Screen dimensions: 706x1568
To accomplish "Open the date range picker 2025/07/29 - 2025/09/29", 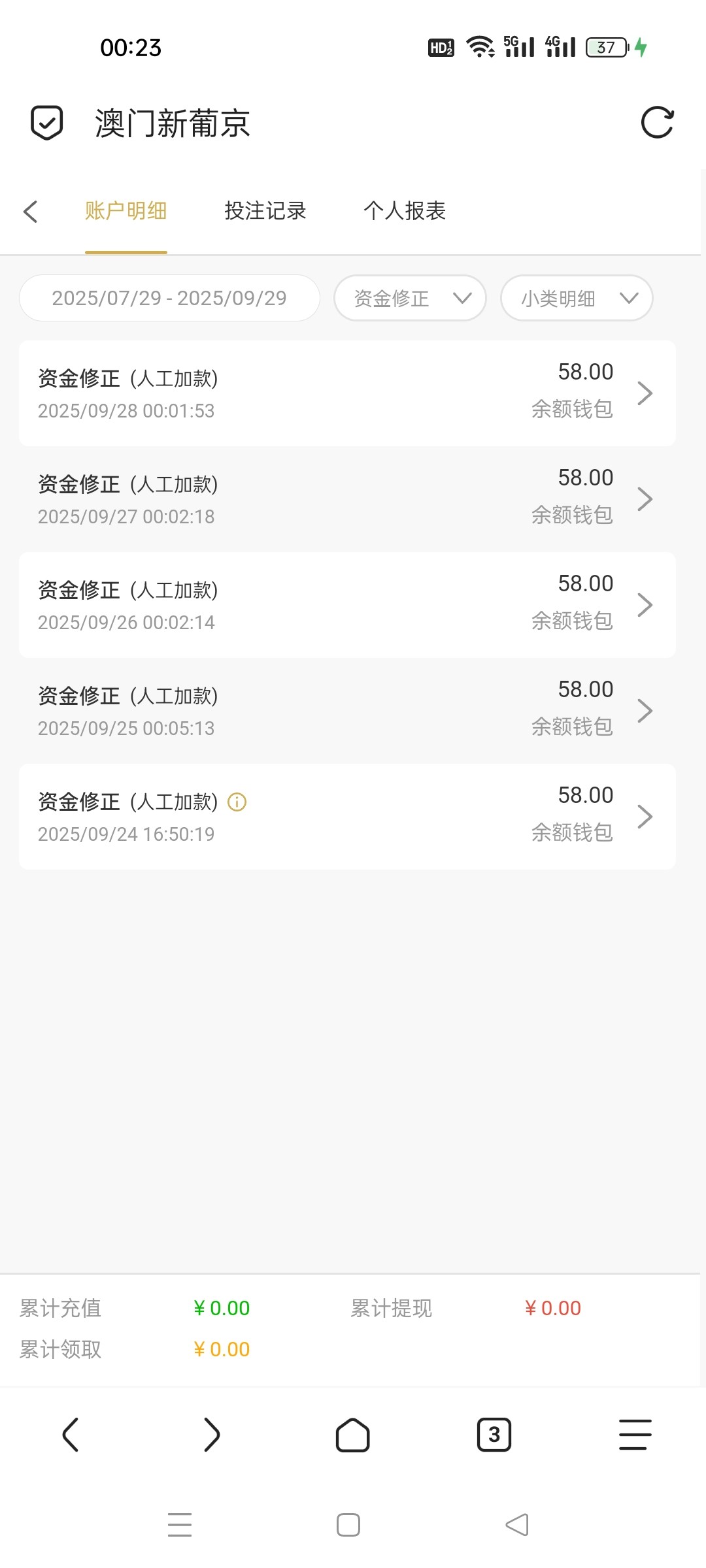I will click(x=169, y=298).
